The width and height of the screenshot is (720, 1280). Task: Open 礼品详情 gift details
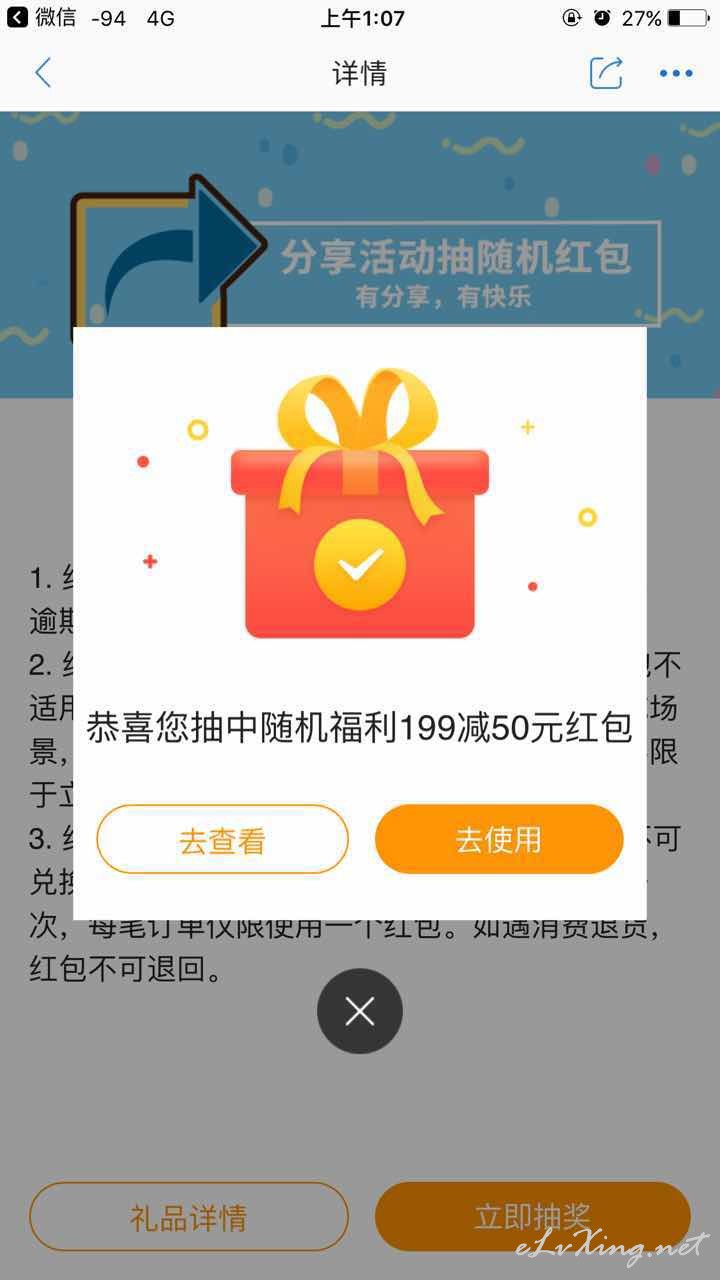coord(189,1217)
